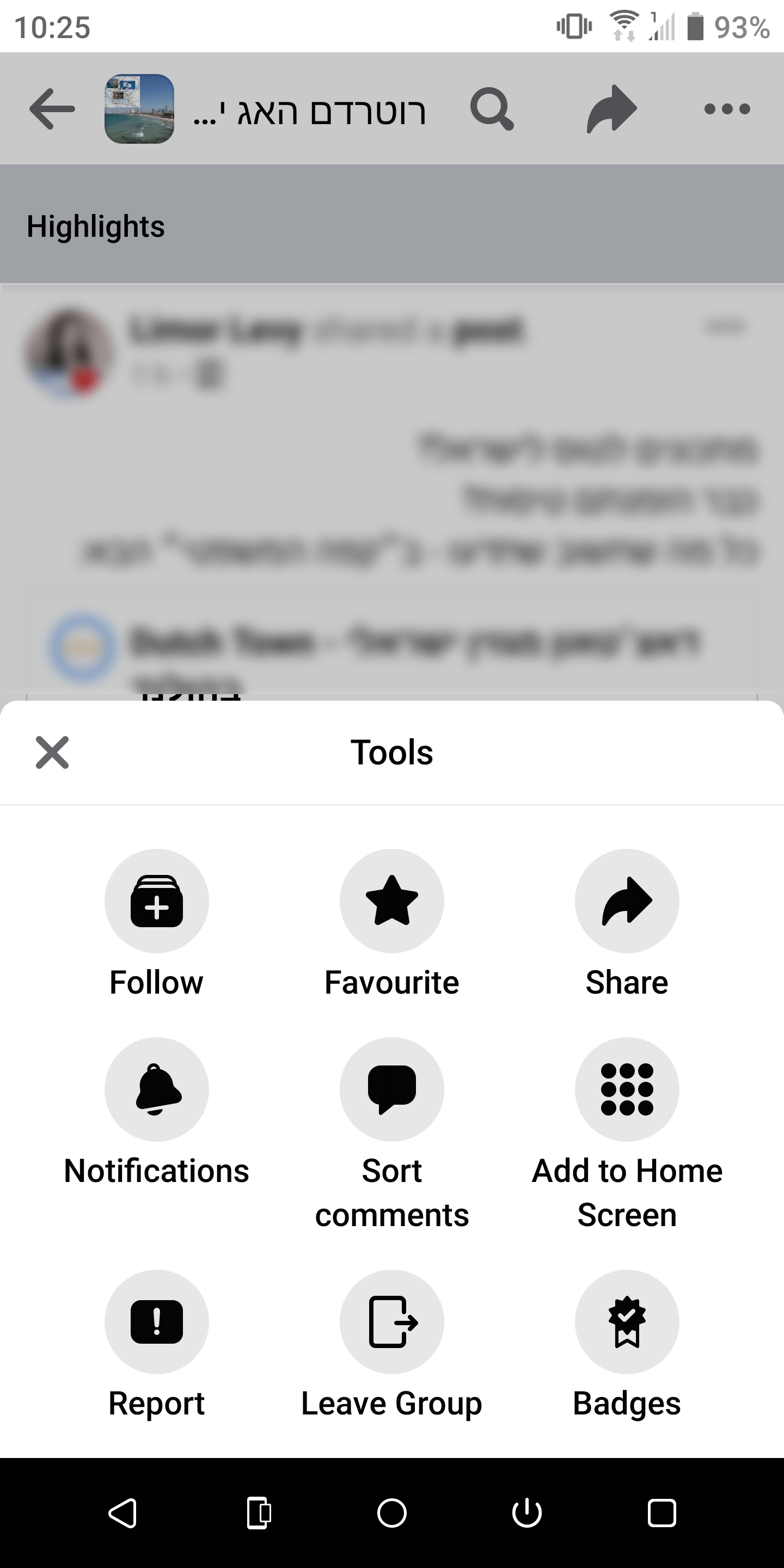784x1568 pixels.
Task: Select the Favourite star icon
Action: [x=391, y=901]
